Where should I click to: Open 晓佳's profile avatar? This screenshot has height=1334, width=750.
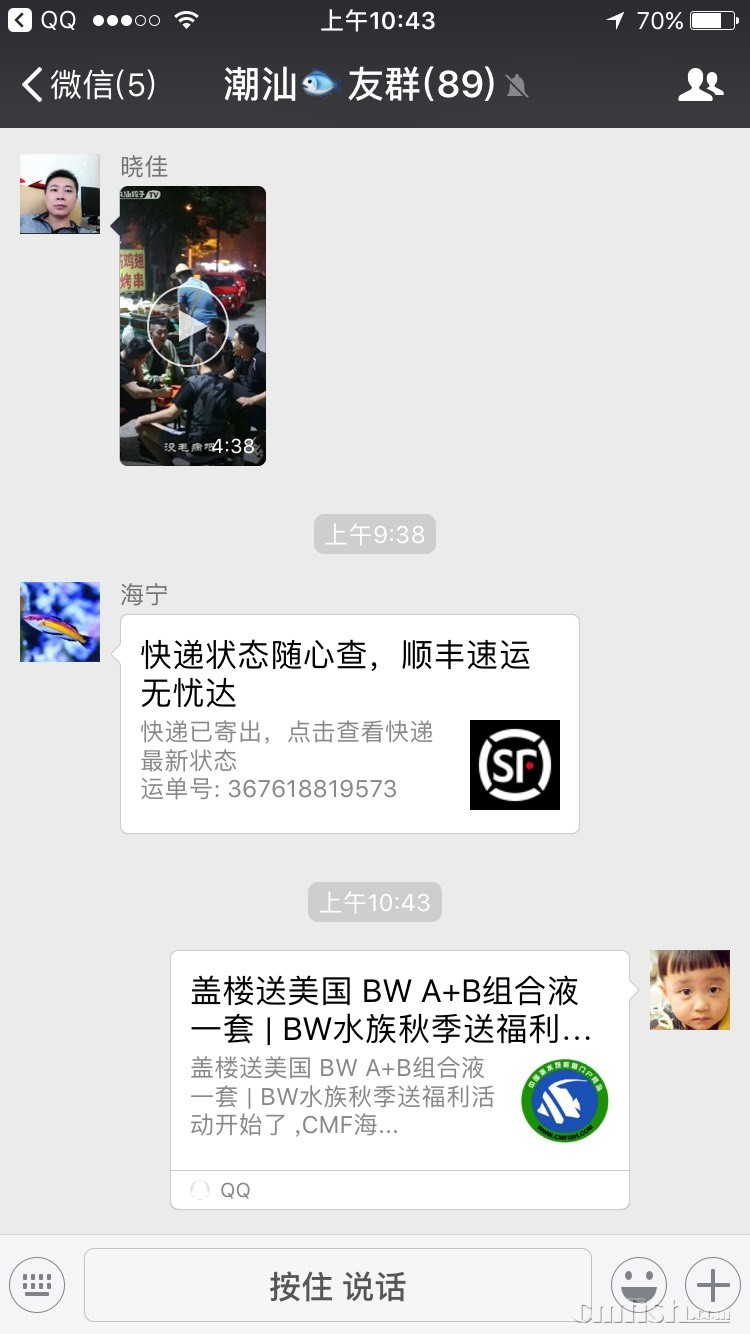(x=60, y=194)
